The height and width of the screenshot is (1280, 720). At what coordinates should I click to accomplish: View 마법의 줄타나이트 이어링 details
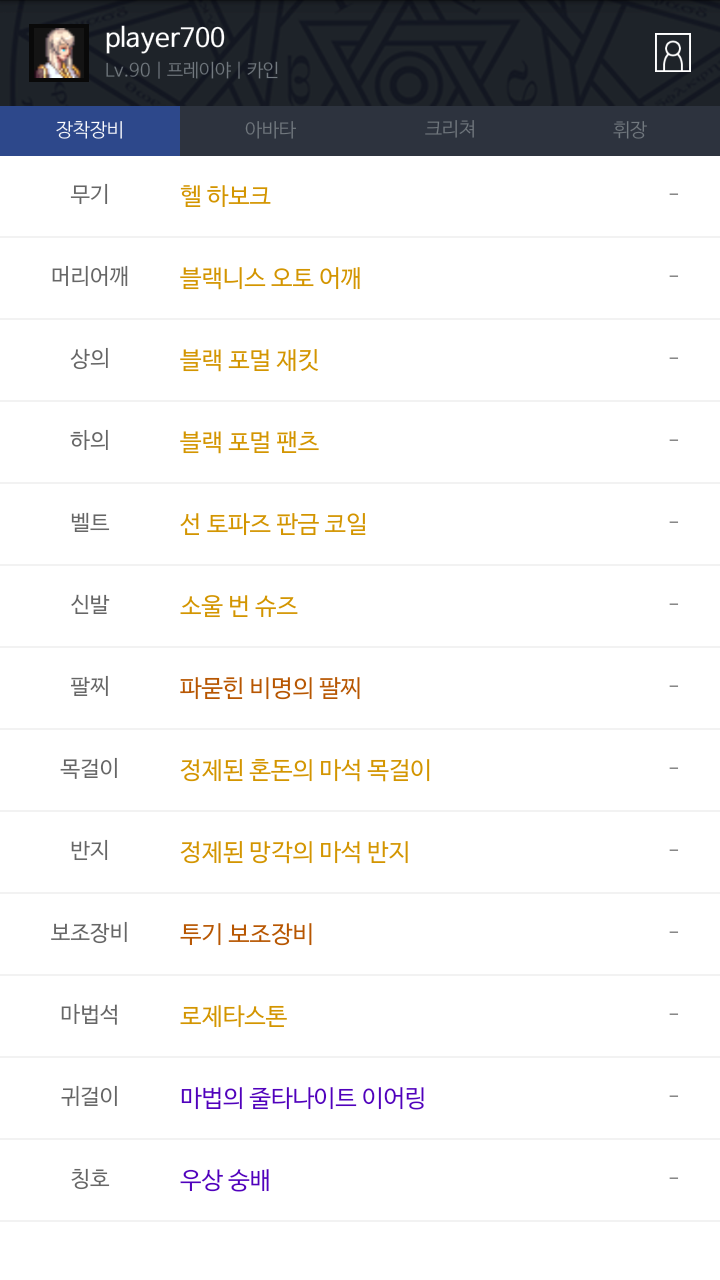click(302, 1097)
